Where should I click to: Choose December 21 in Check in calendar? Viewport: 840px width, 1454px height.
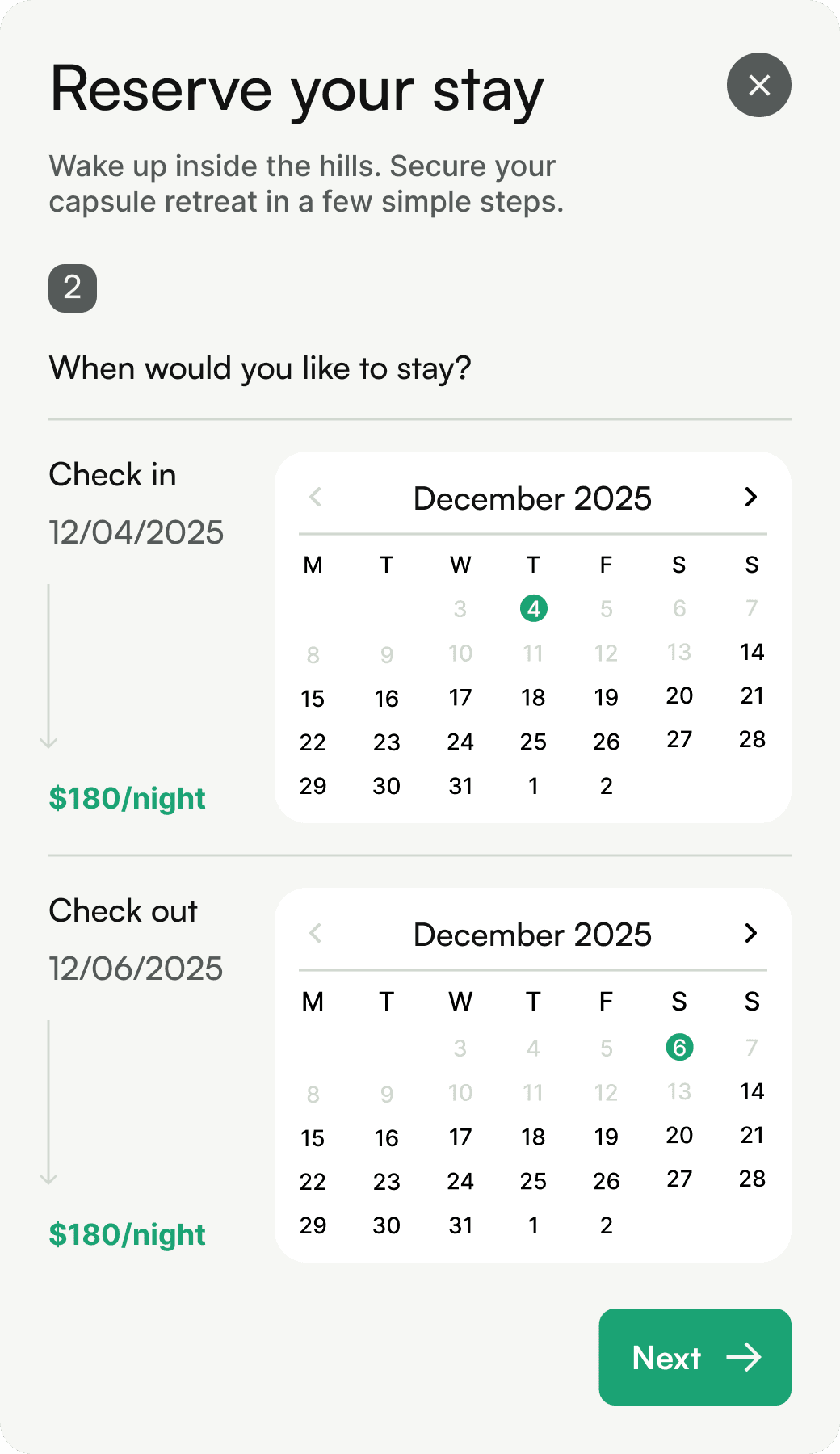tap(751, 695)
